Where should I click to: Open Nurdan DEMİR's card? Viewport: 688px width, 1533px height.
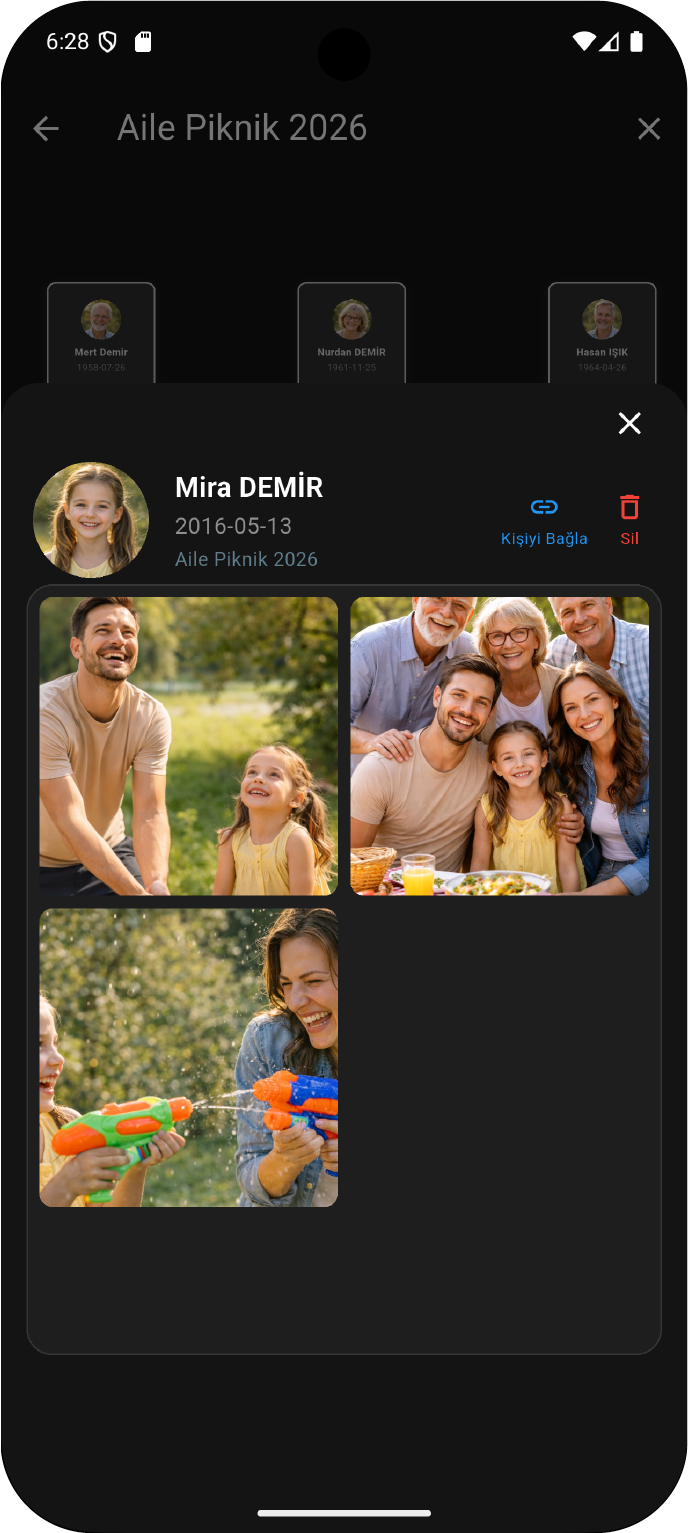pos(351,333)
